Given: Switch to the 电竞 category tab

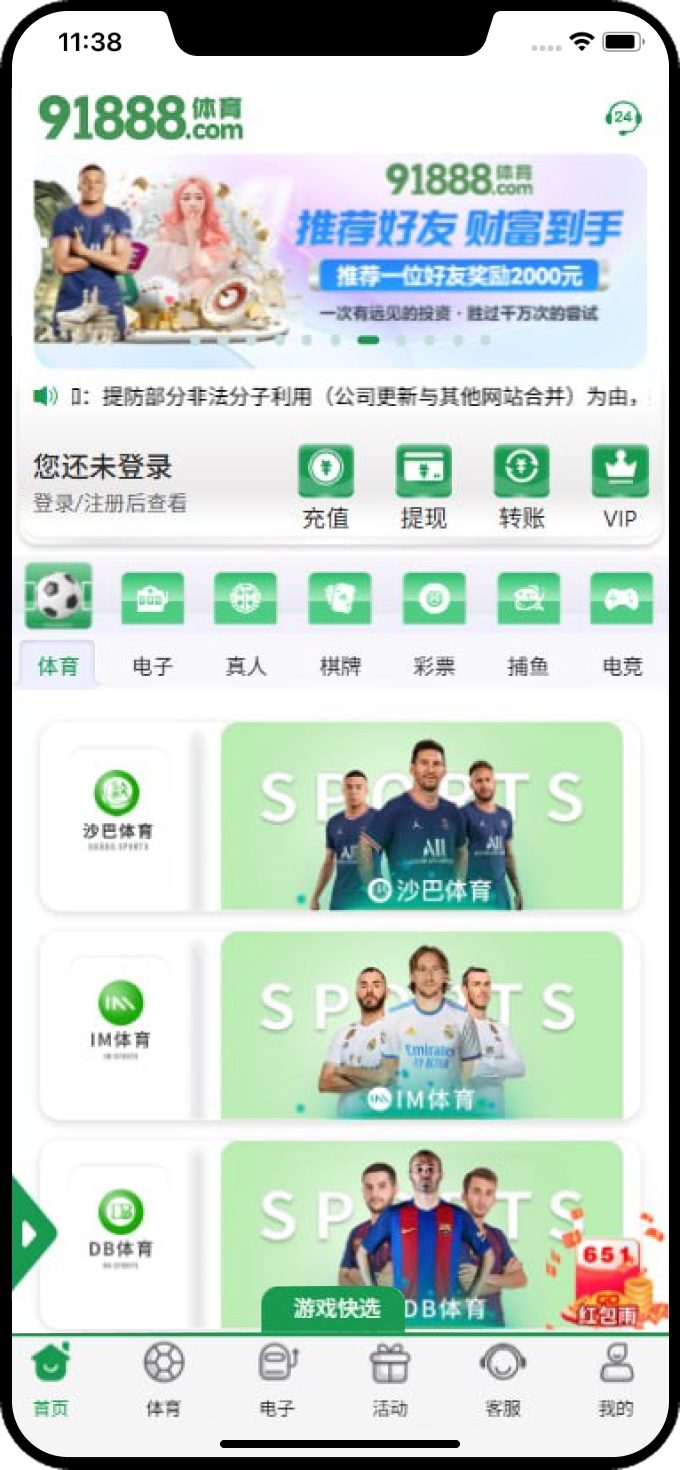Looking at the screenshot, I should coord(622,665).
